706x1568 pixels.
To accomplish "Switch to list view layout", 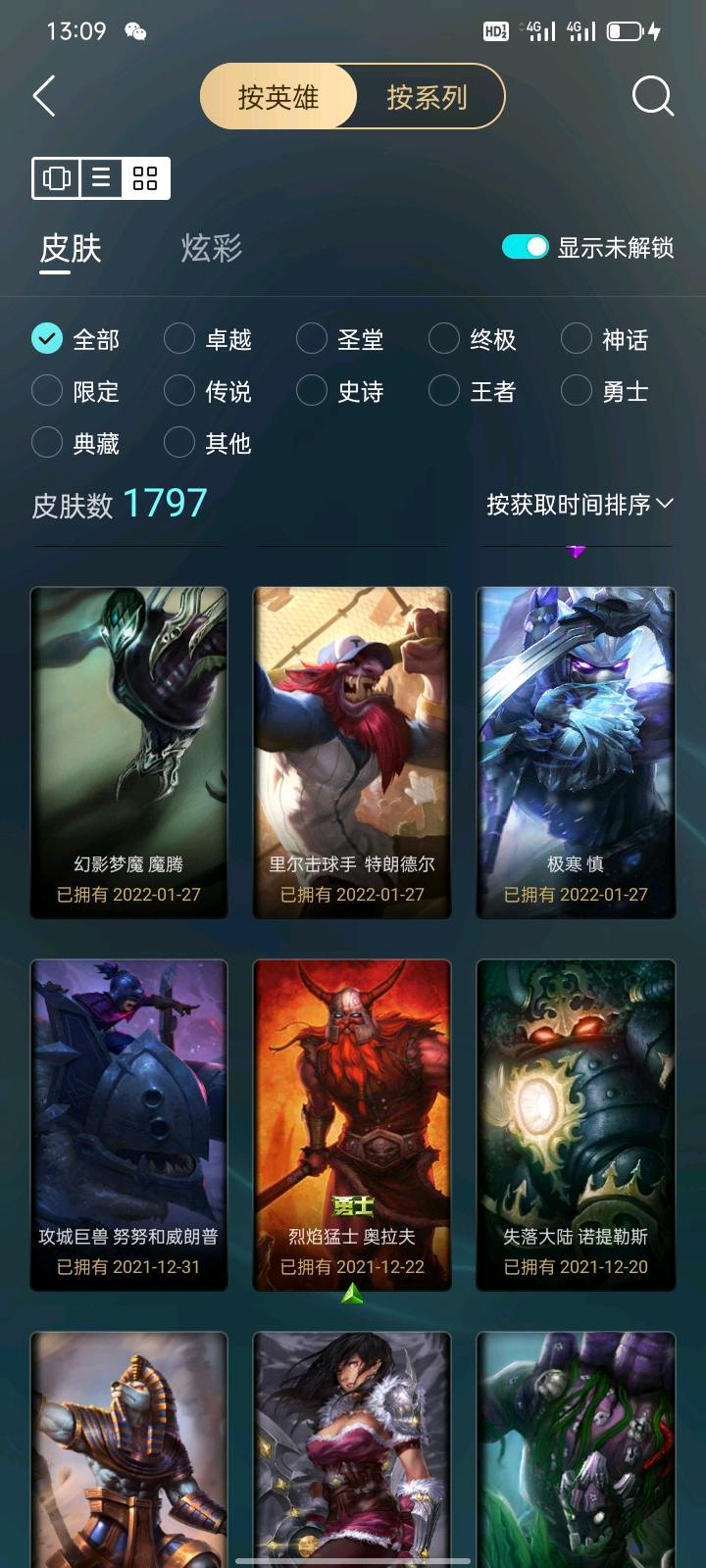I will (x=101, y=178).
